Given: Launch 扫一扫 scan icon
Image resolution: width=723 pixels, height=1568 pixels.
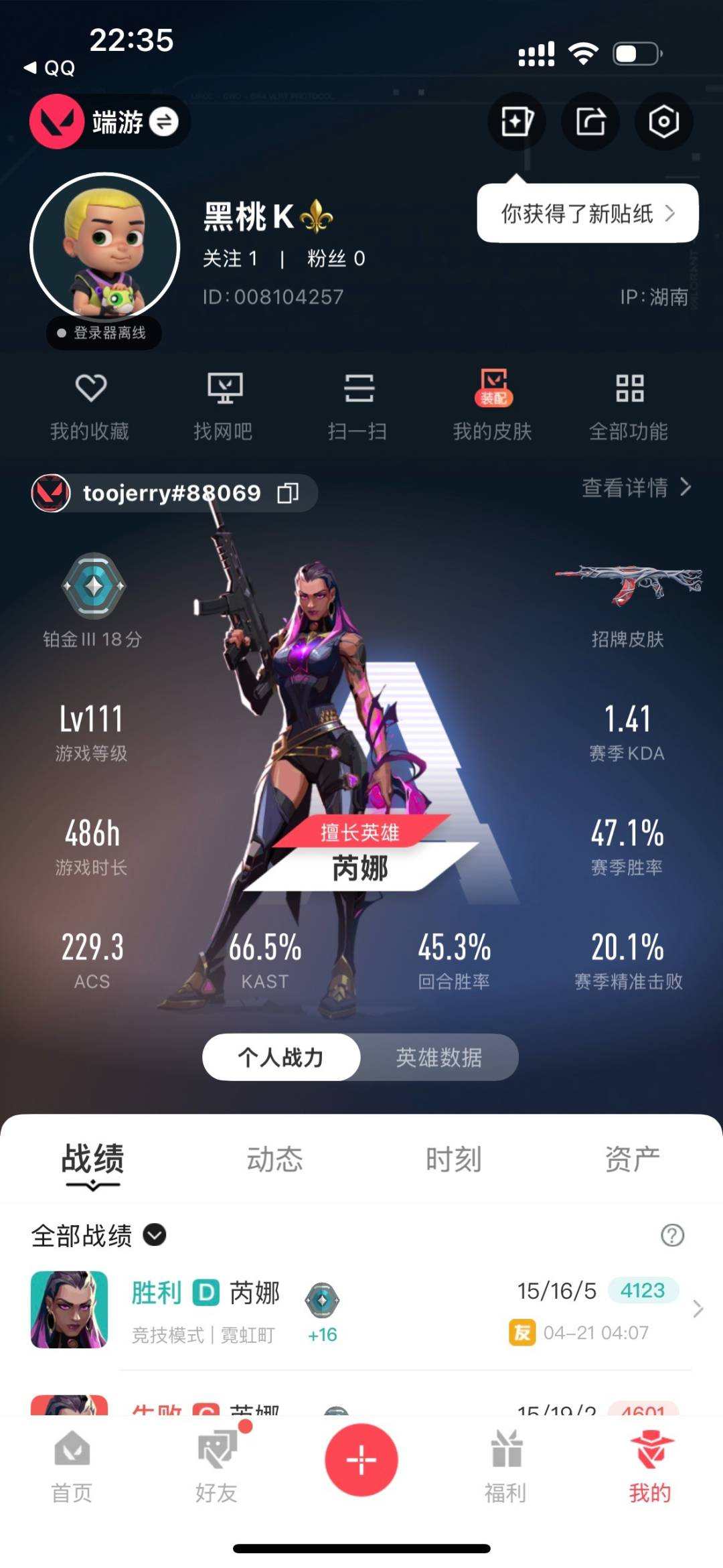Looking at the screenshot, I should 360,403.
